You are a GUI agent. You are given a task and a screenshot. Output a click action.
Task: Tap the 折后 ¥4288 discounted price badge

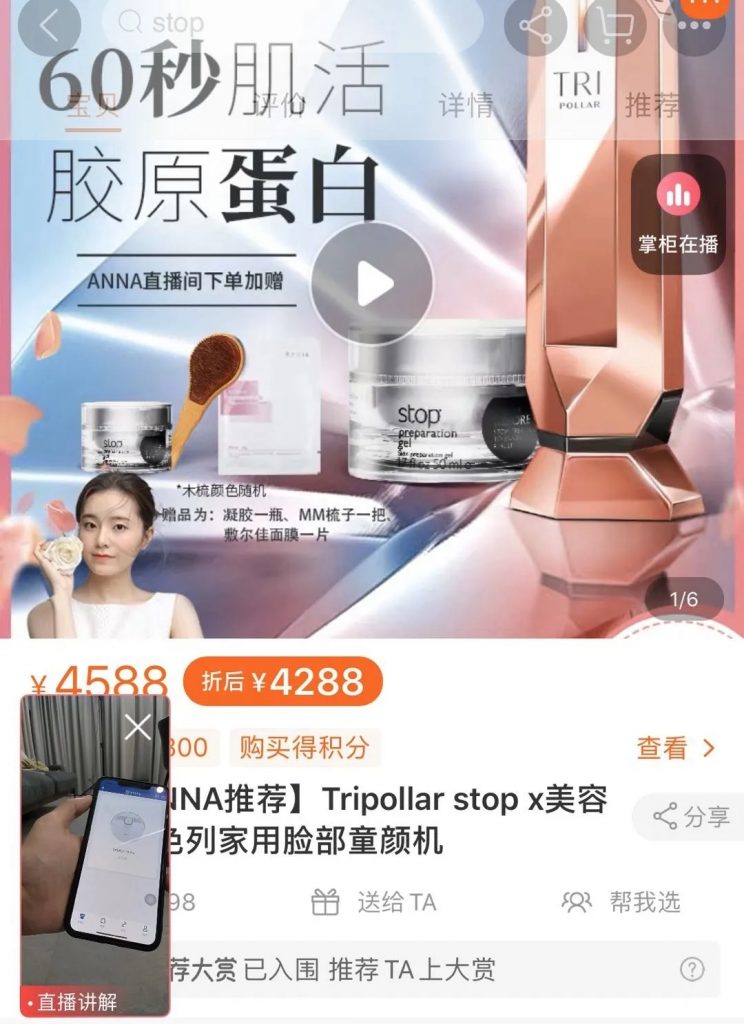pyautogui.click(x=283, y=682)
